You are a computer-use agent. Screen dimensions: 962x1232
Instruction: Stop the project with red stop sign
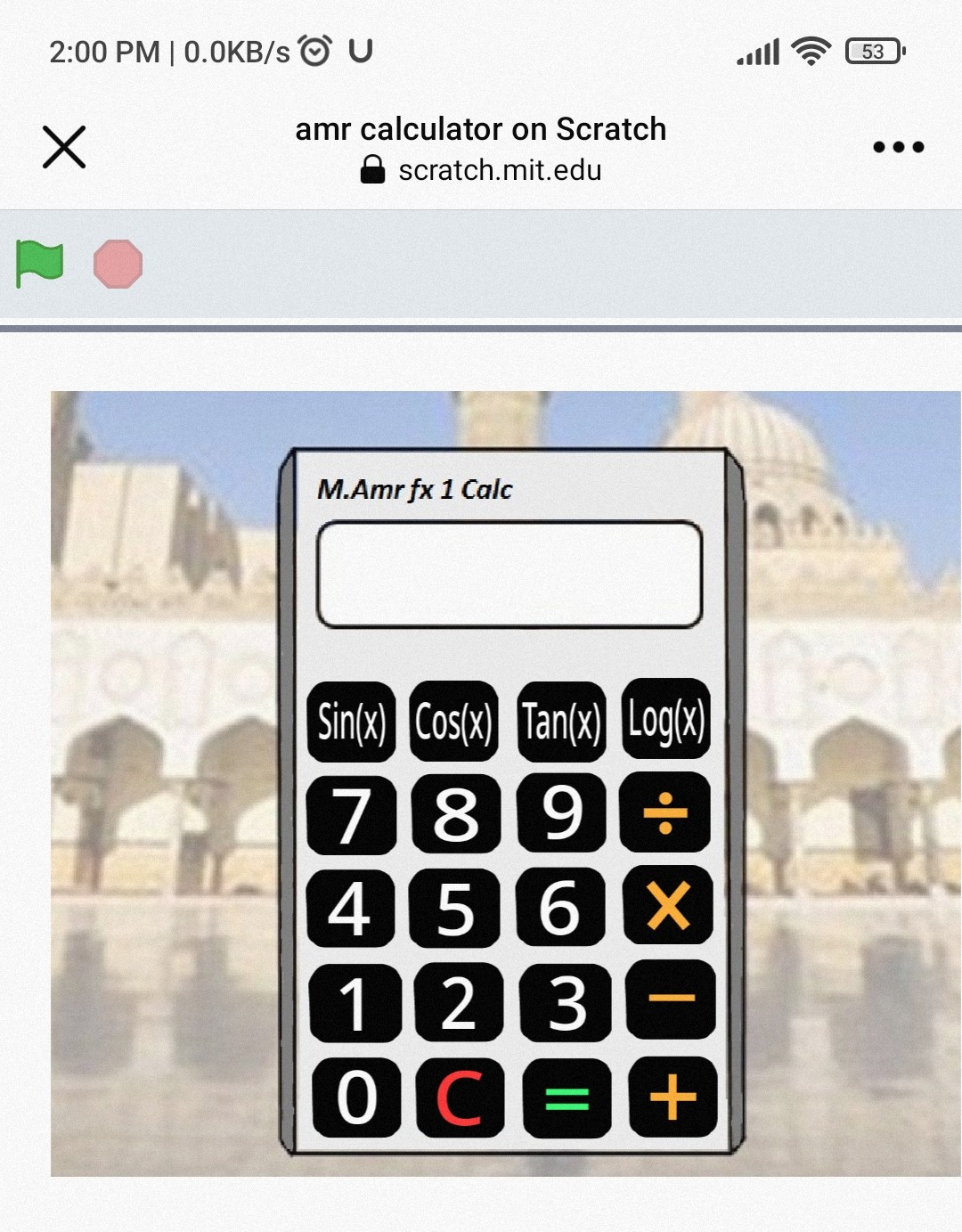(118, 264)
